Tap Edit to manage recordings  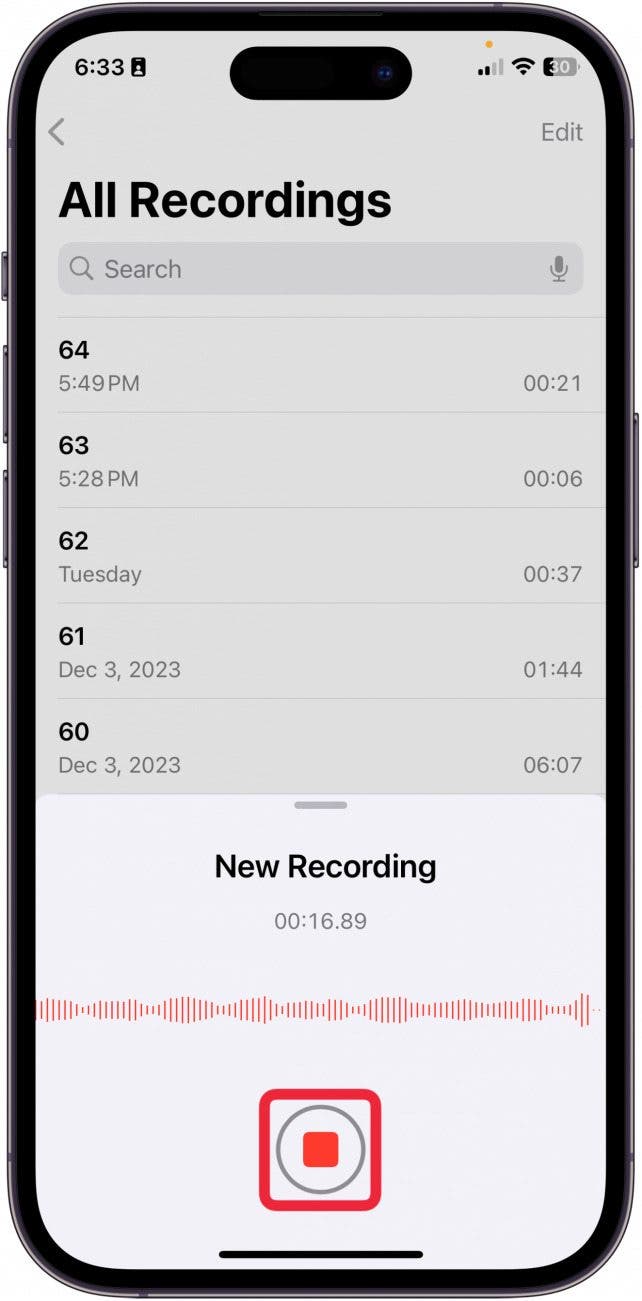(561, 132)
